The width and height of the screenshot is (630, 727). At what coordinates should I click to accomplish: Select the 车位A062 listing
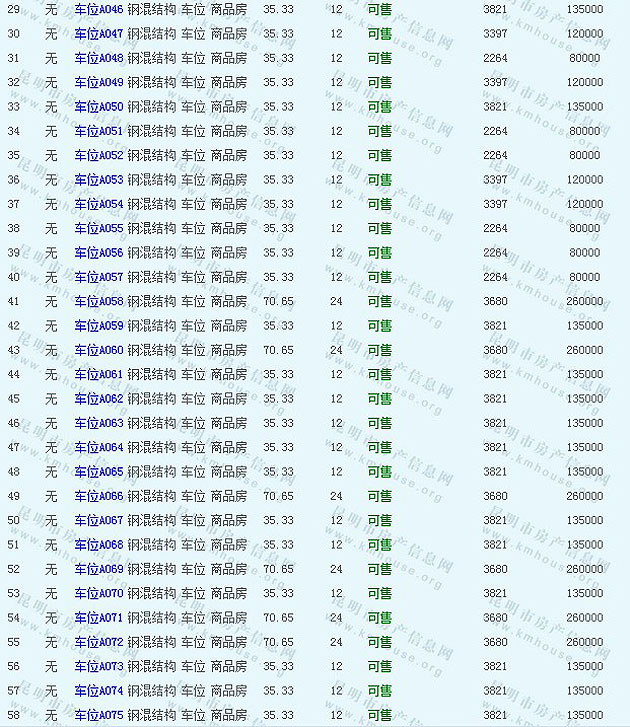pos(99,399)
